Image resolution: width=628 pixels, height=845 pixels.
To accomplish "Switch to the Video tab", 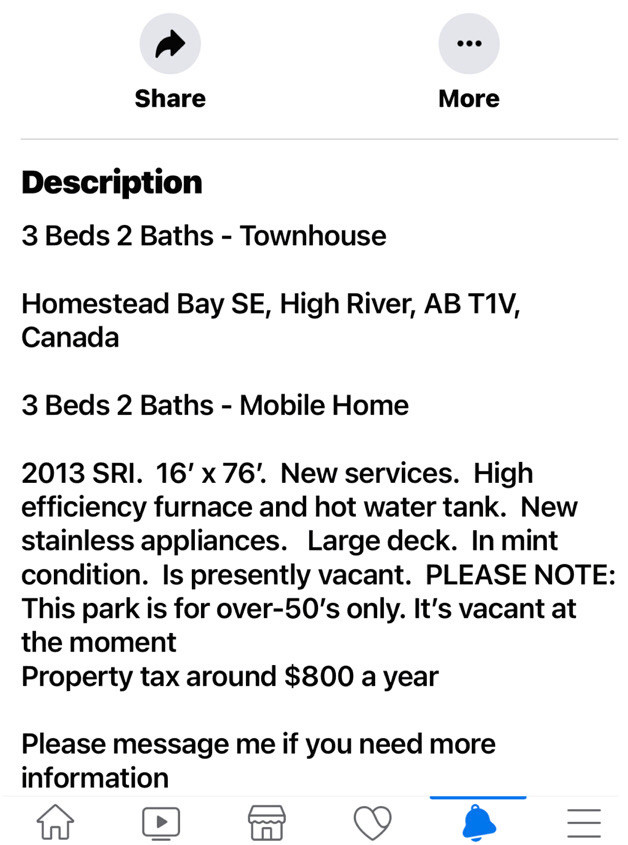I will tap(160, 822).
